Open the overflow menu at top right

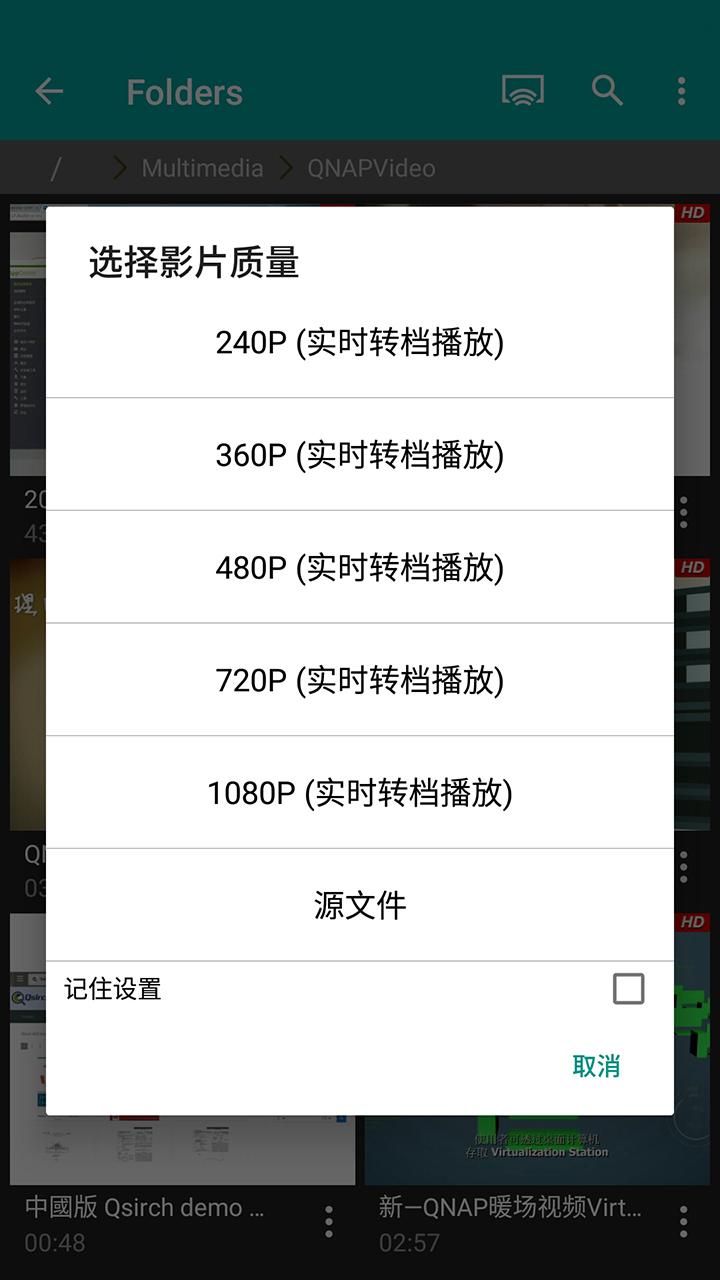click(x=681, y=91)
